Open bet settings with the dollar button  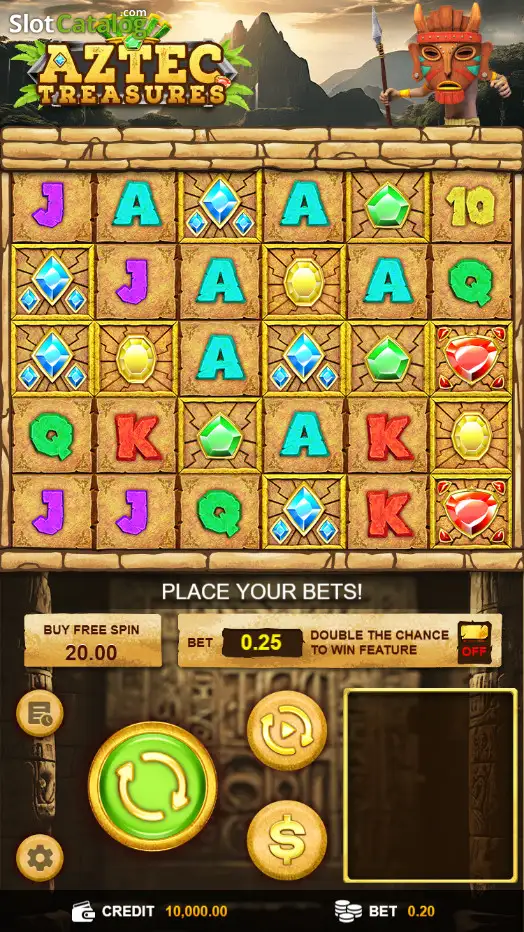(x=287, y=840)
